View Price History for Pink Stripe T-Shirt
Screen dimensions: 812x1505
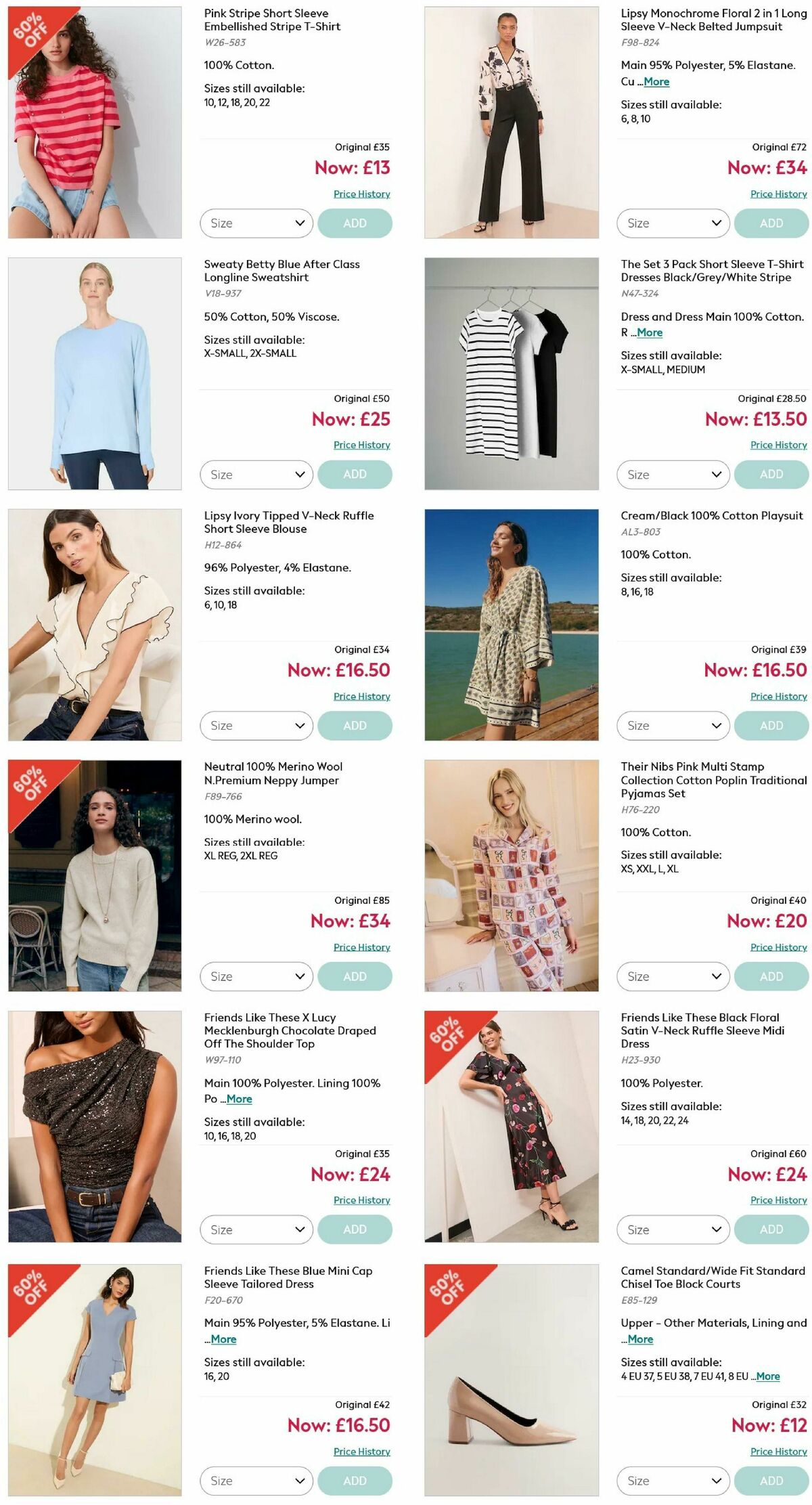click(361, 194)
